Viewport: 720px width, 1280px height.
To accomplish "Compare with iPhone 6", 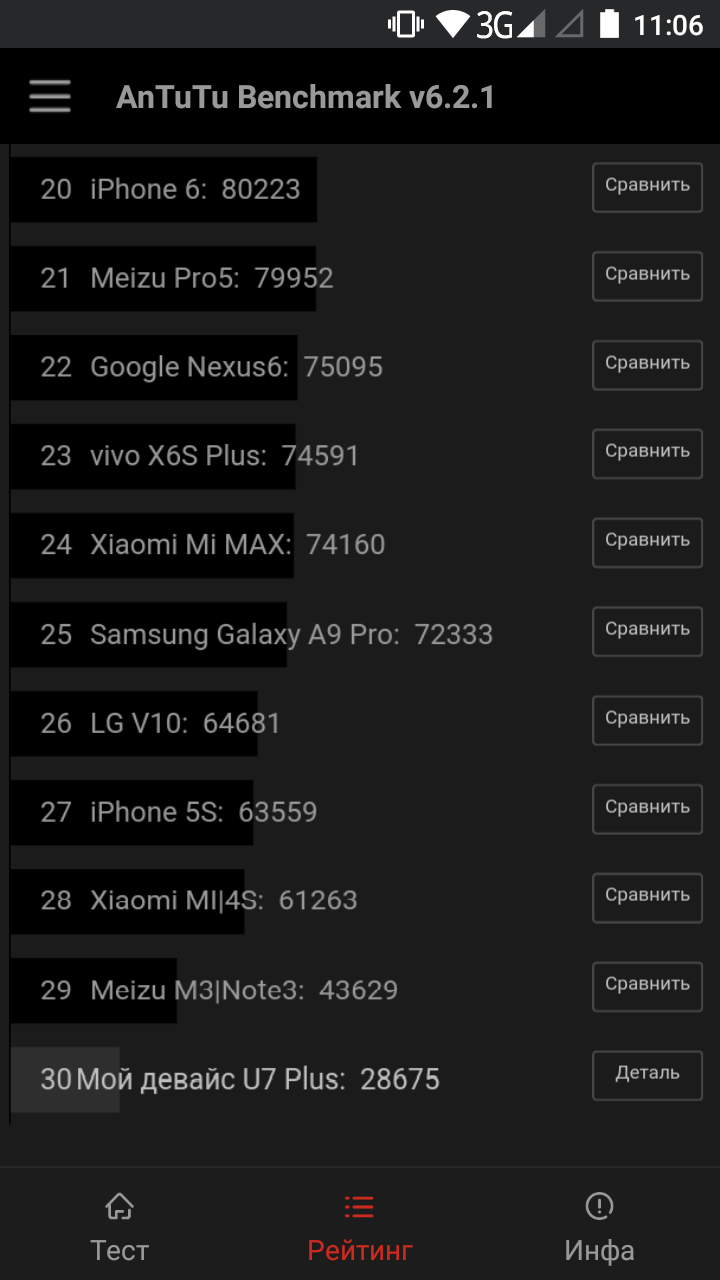I will pos(647,187).
